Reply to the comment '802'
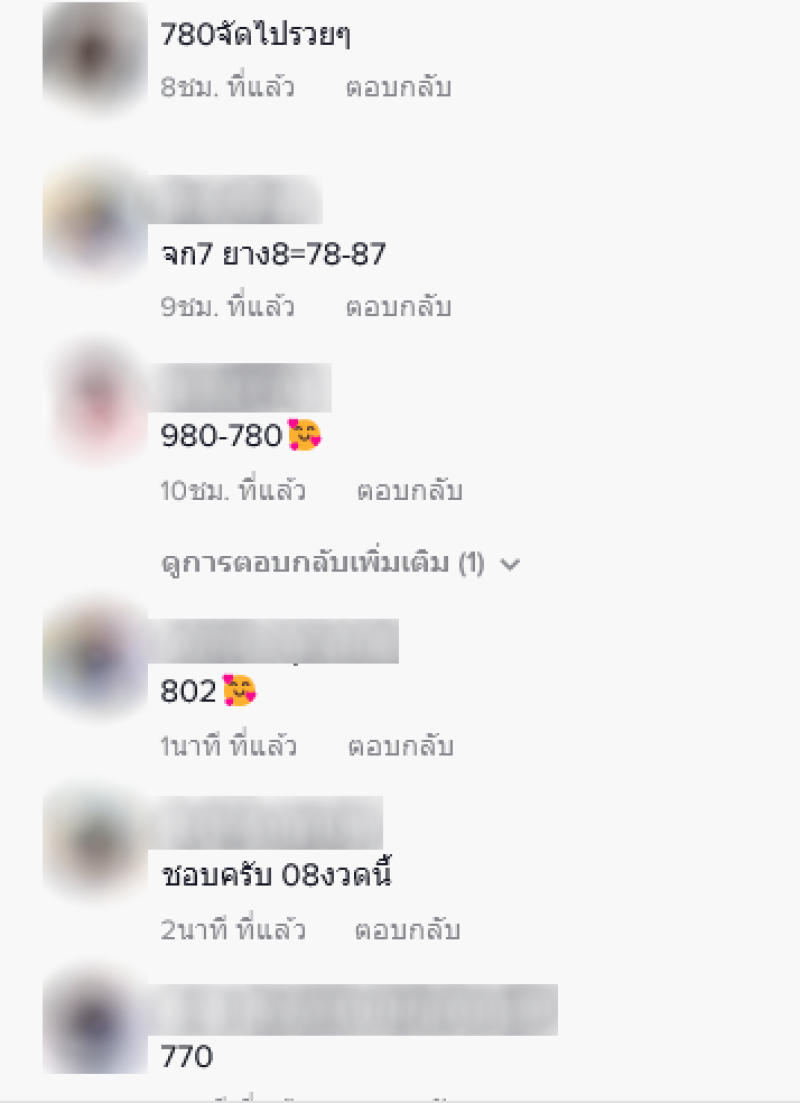This screenshot has width=800, height=1103. pyautogui.click(x=400, y=746)
